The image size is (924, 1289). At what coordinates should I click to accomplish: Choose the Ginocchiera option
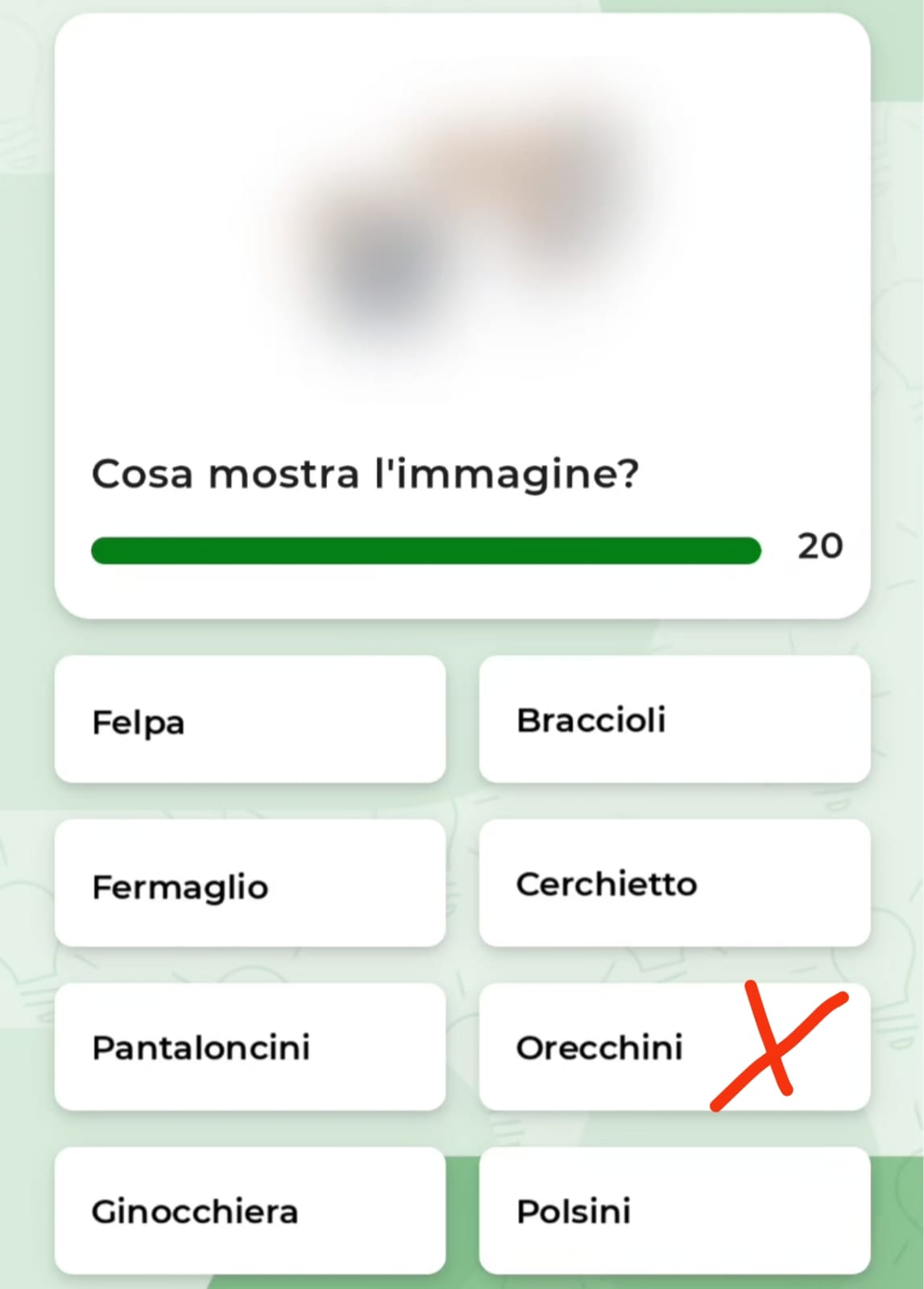tap(250, 1211)
